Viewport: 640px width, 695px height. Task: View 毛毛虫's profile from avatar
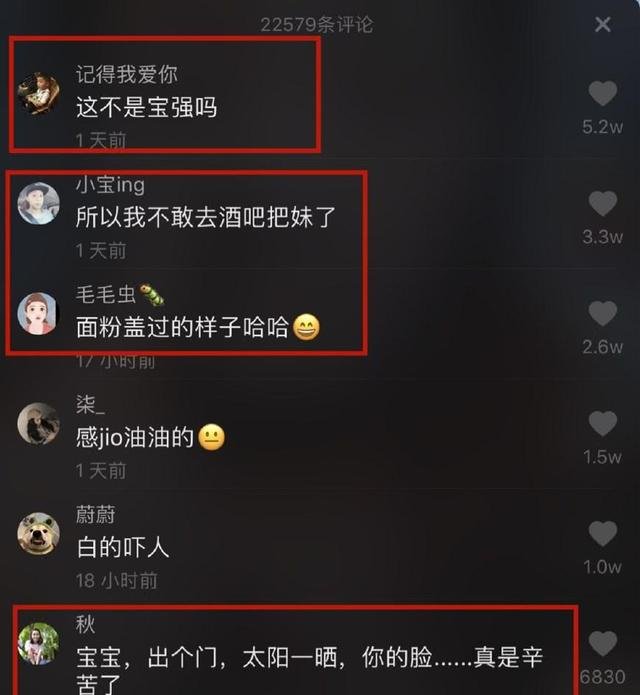(x=38, y=313)
